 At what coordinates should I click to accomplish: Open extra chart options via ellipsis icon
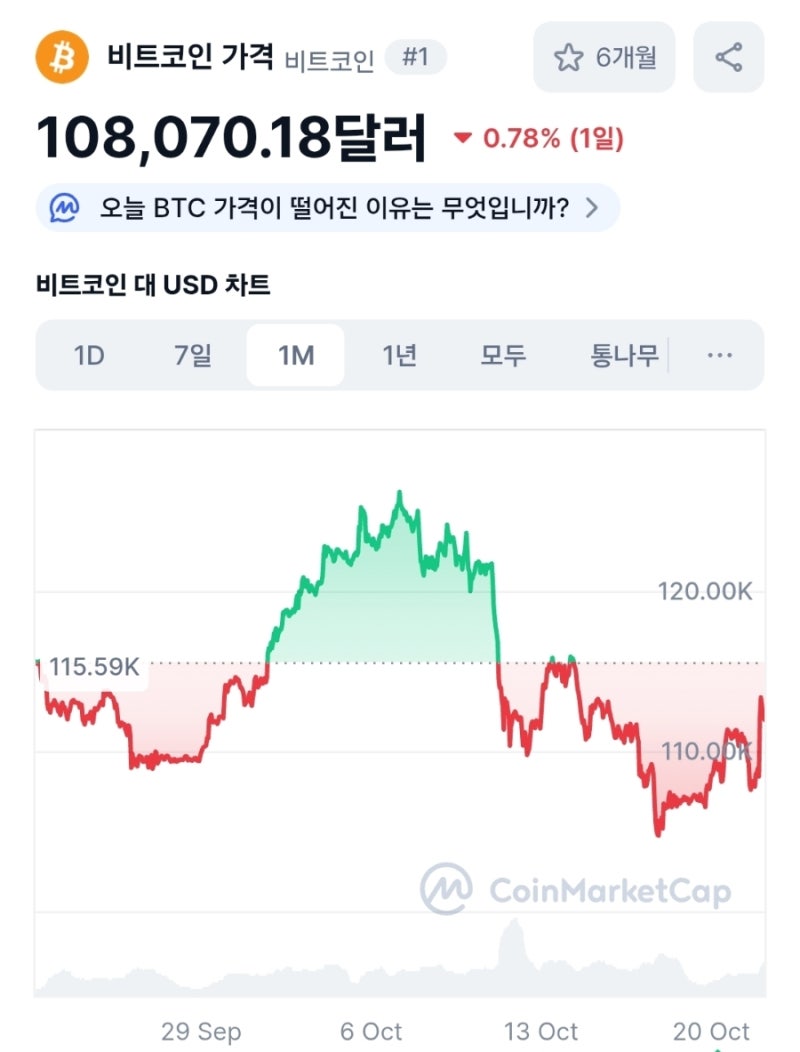721,355
